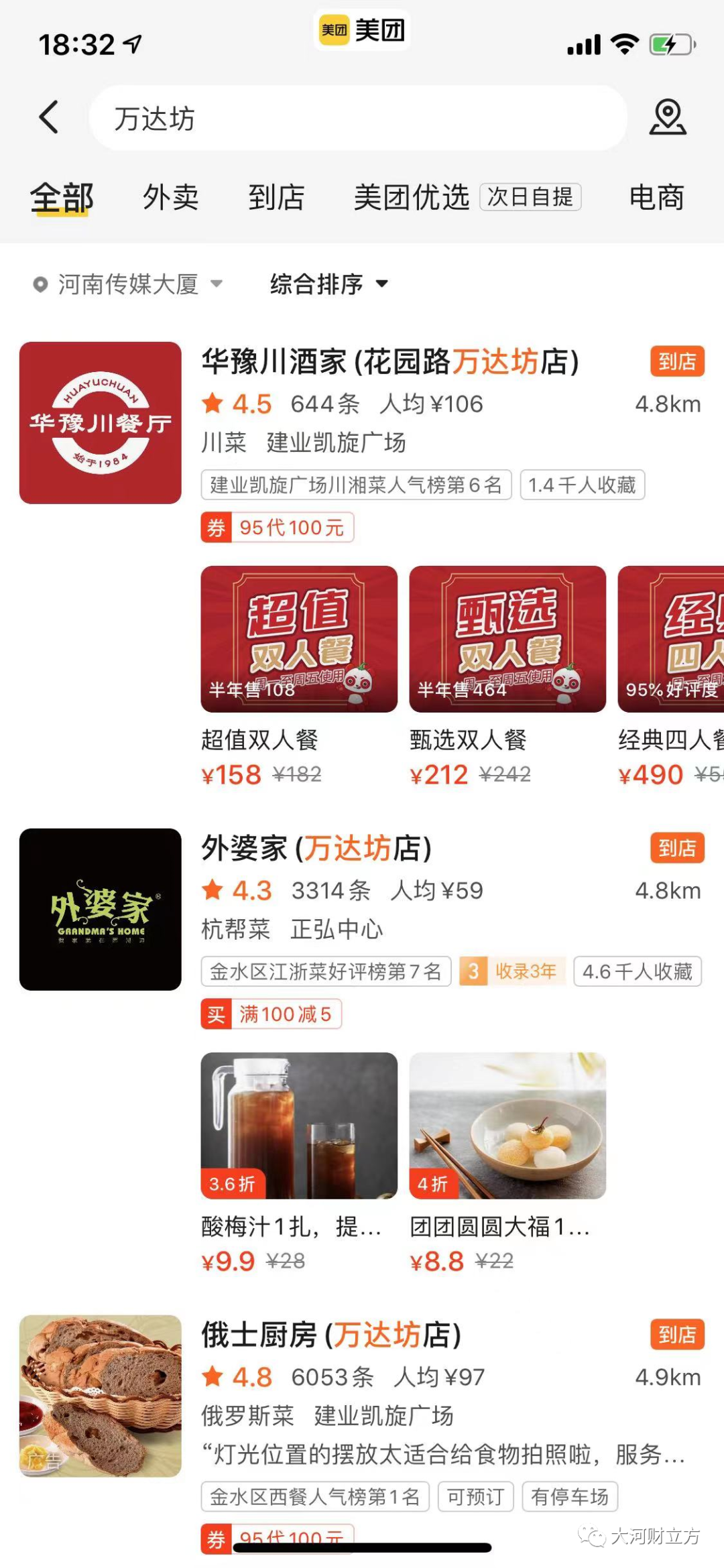Go back using the back arrow

(x=49, y=117)
